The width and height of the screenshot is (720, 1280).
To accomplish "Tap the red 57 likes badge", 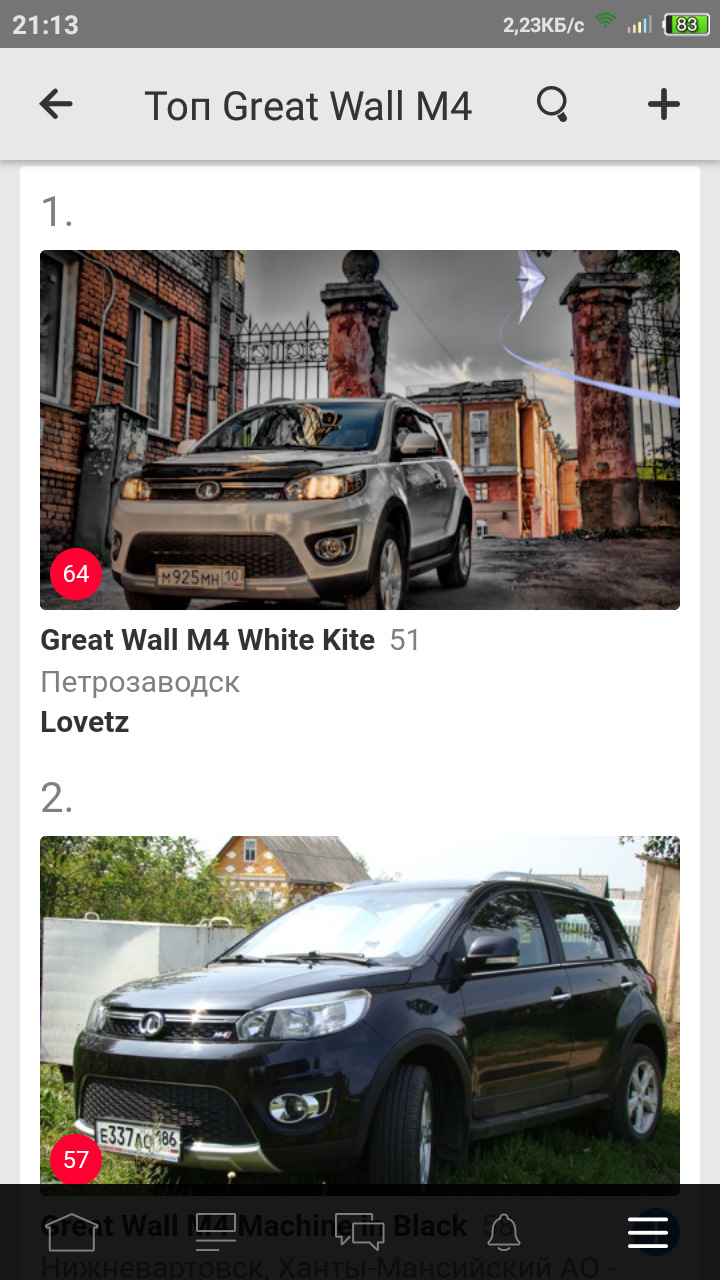I will pyautogui.click(x=75, y=1161).
